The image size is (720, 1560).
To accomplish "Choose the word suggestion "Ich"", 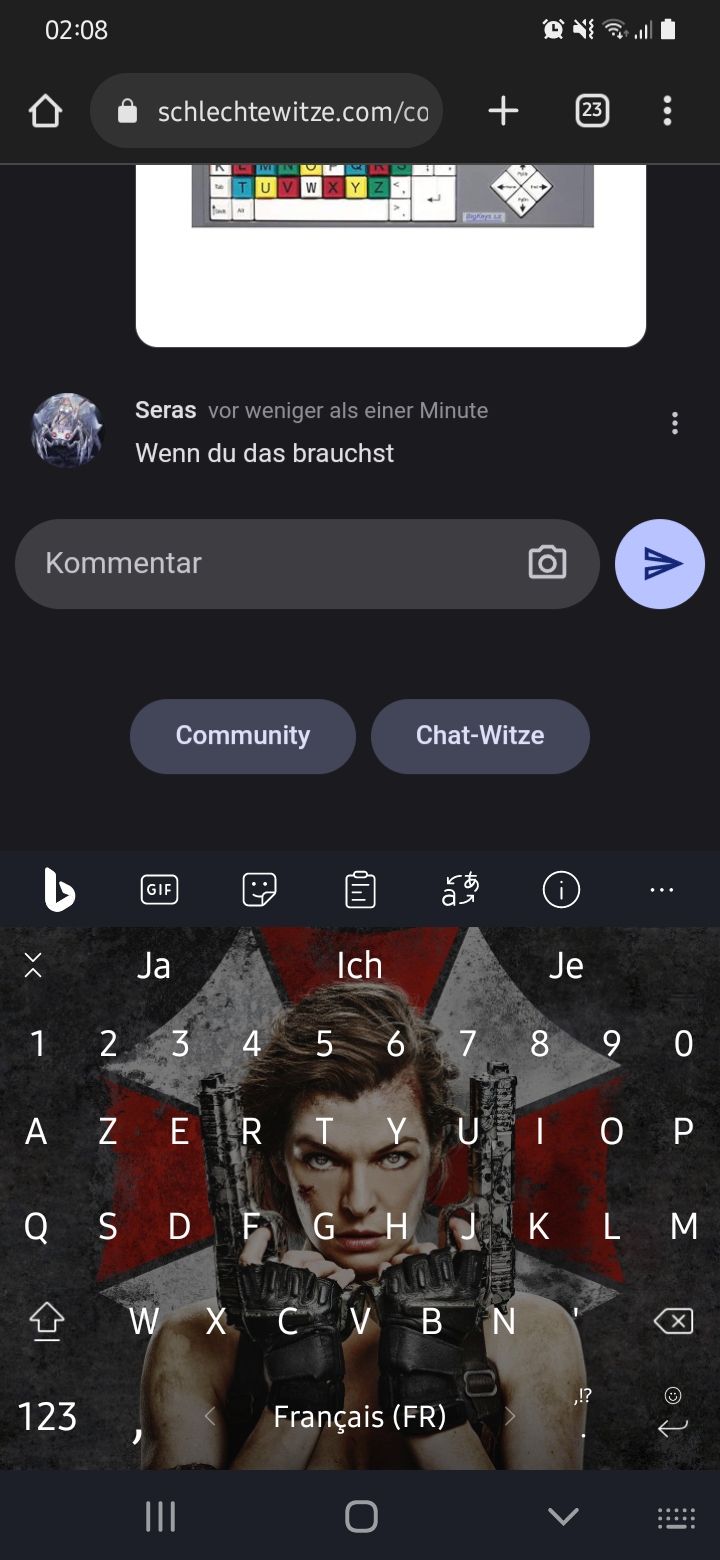I will (x=359, y=965).
